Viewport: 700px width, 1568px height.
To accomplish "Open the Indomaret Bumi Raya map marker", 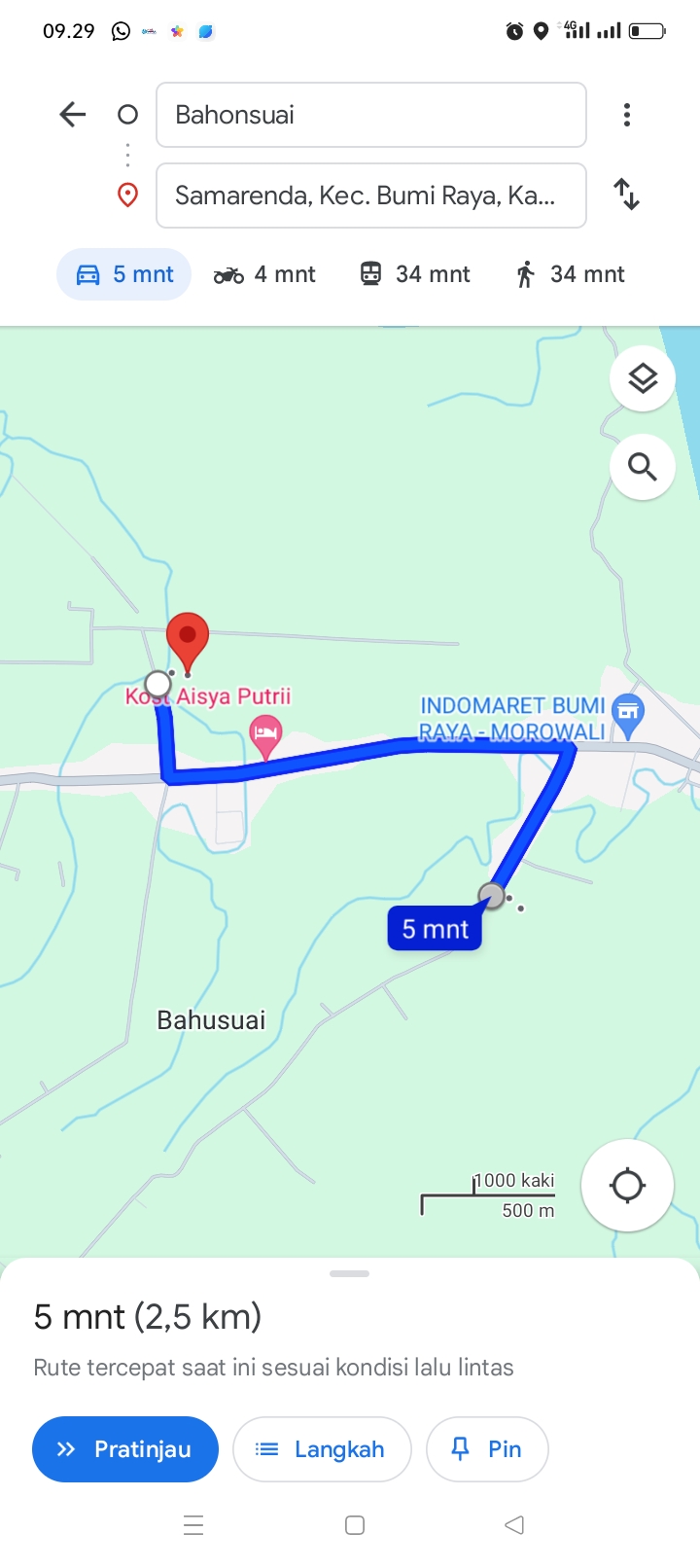I will coord(629,718).
